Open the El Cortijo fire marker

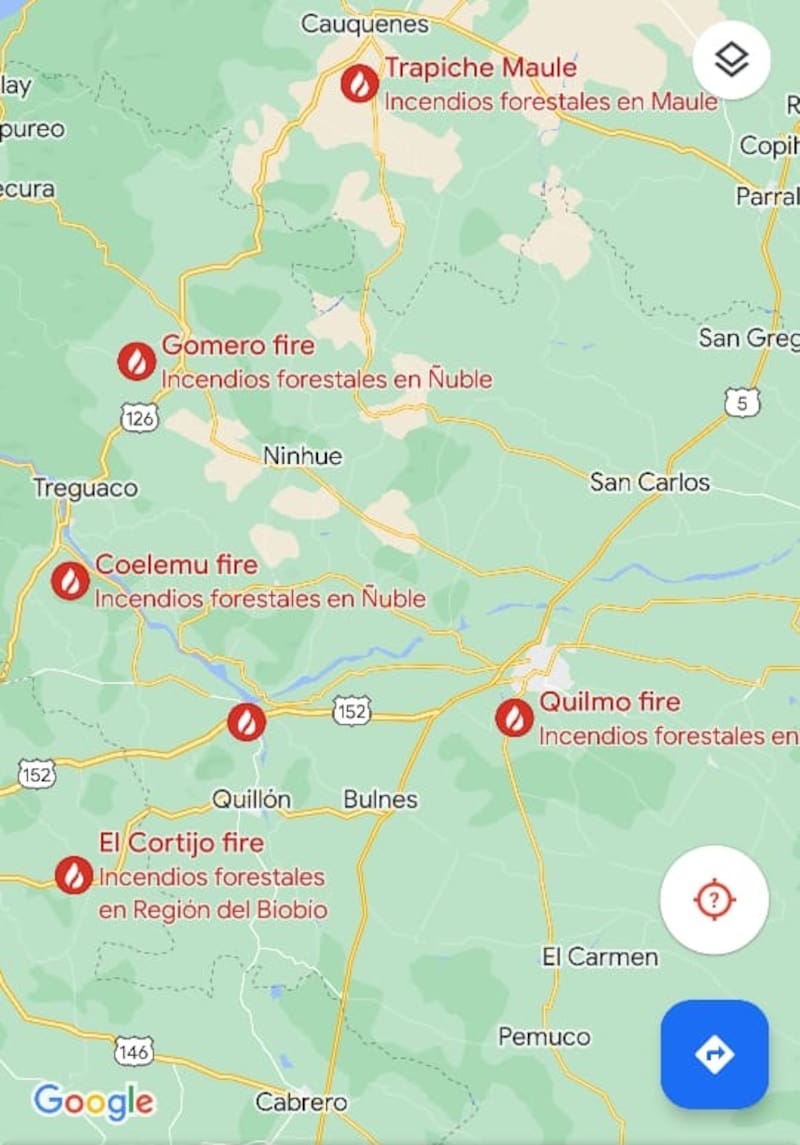[x=74, y=875]
